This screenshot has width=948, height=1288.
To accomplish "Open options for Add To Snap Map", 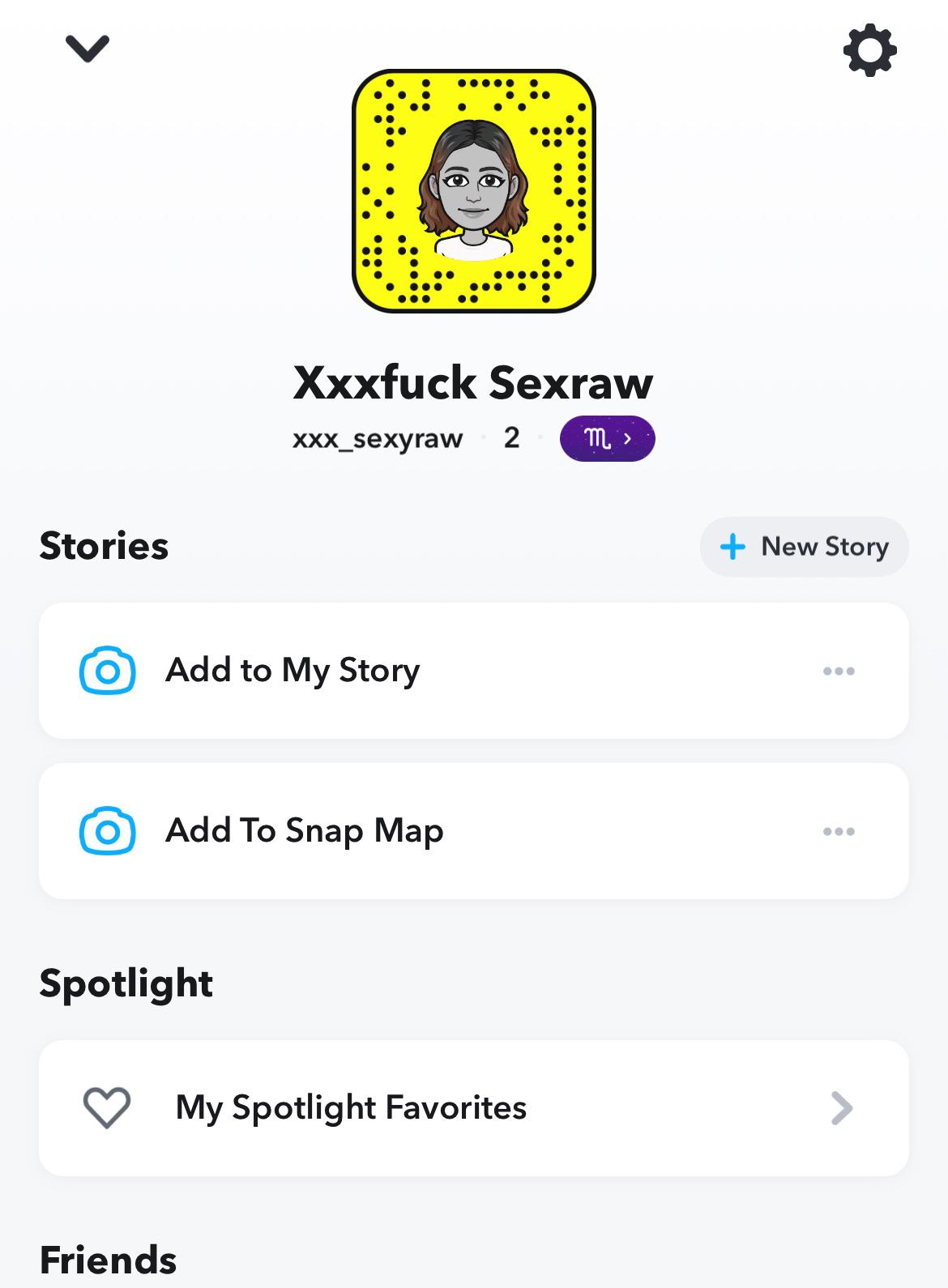I will 838,831.
